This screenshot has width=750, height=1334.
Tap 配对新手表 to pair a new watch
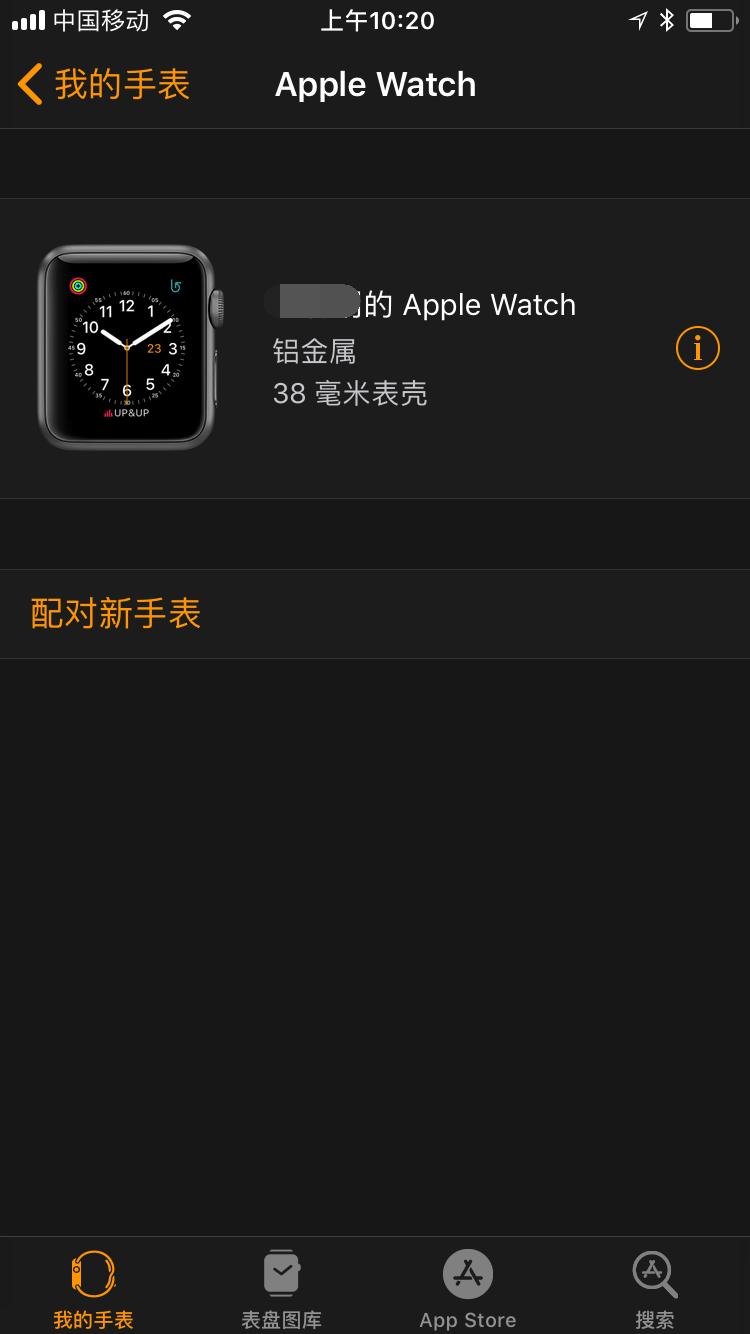115,613
